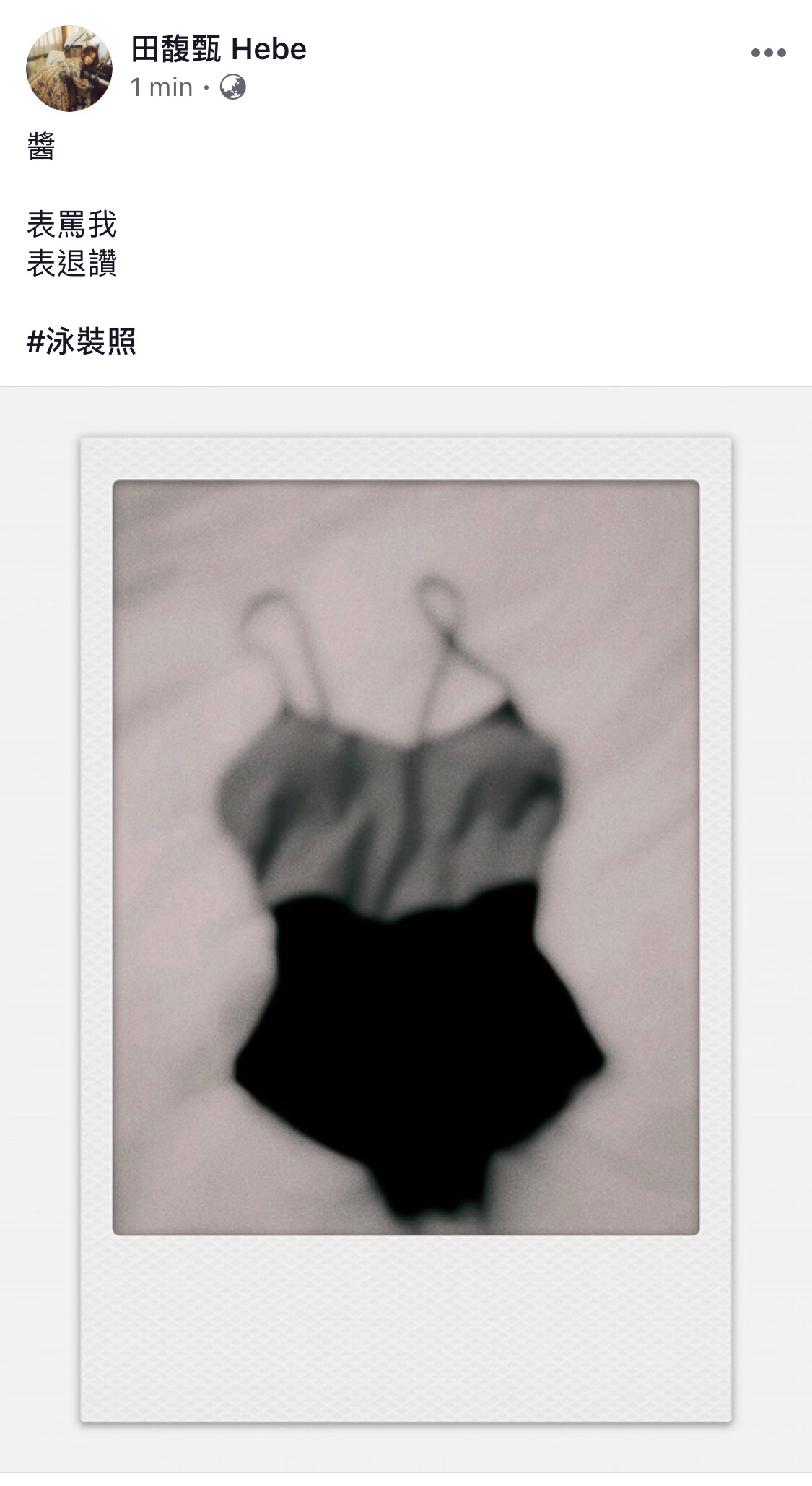812x1486 pixels.
Task: Open the post's three-dot options menu
Action: point(768,53)
